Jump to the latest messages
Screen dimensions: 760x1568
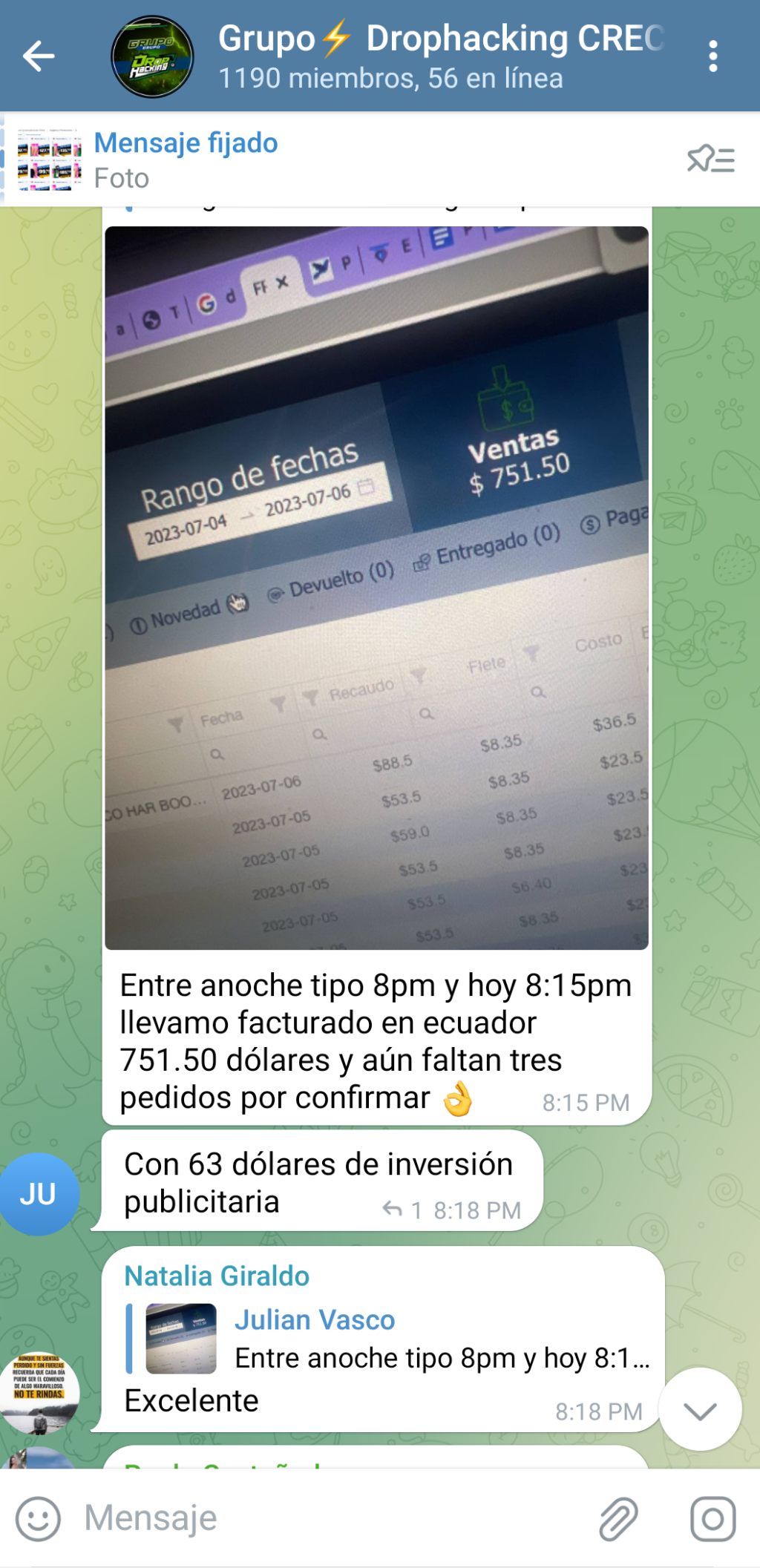tap(699, 1410)
